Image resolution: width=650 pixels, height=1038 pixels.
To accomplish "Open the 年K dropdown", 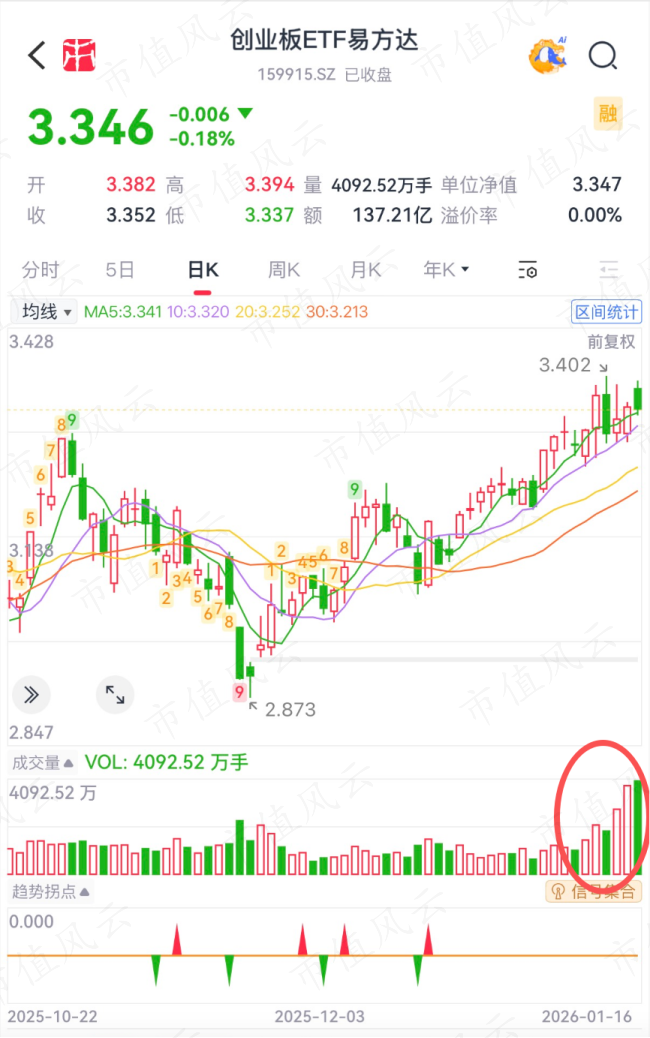I will point(446,270).
